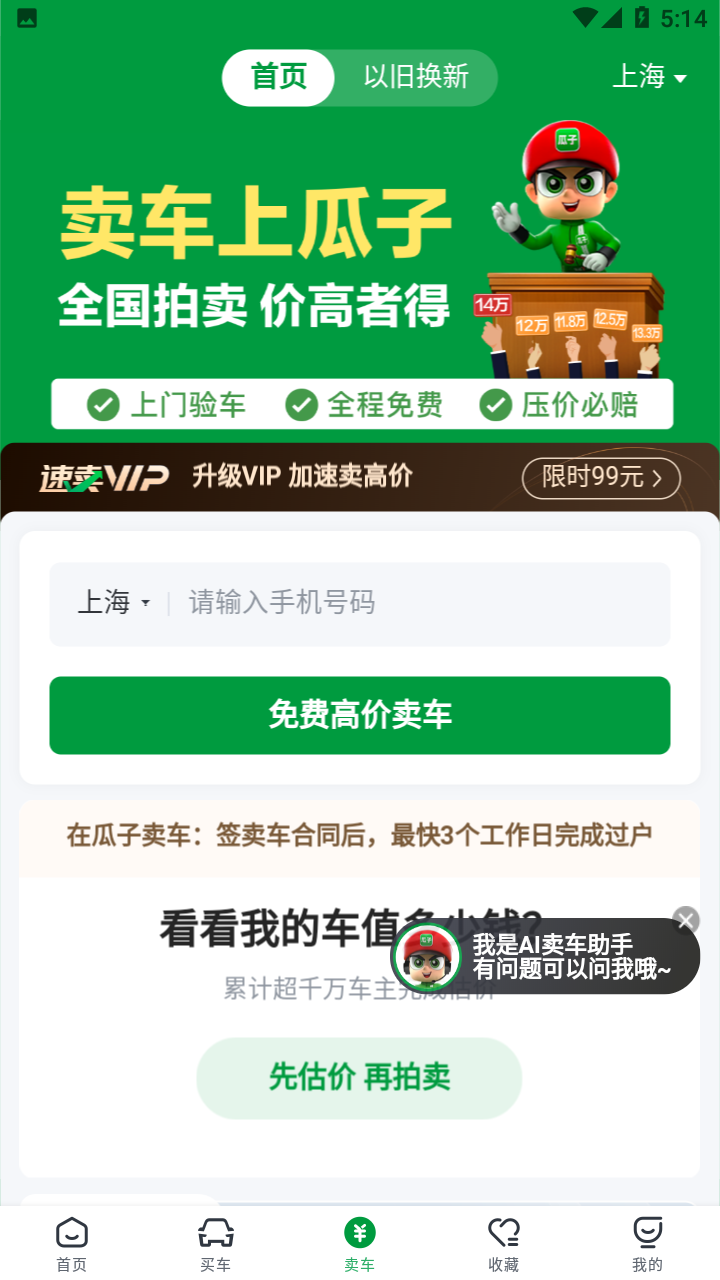The width and height of the screenshot is (720, 1280).
Task: Tap the 免费高价卖车 button
Action: click(360, 715)
